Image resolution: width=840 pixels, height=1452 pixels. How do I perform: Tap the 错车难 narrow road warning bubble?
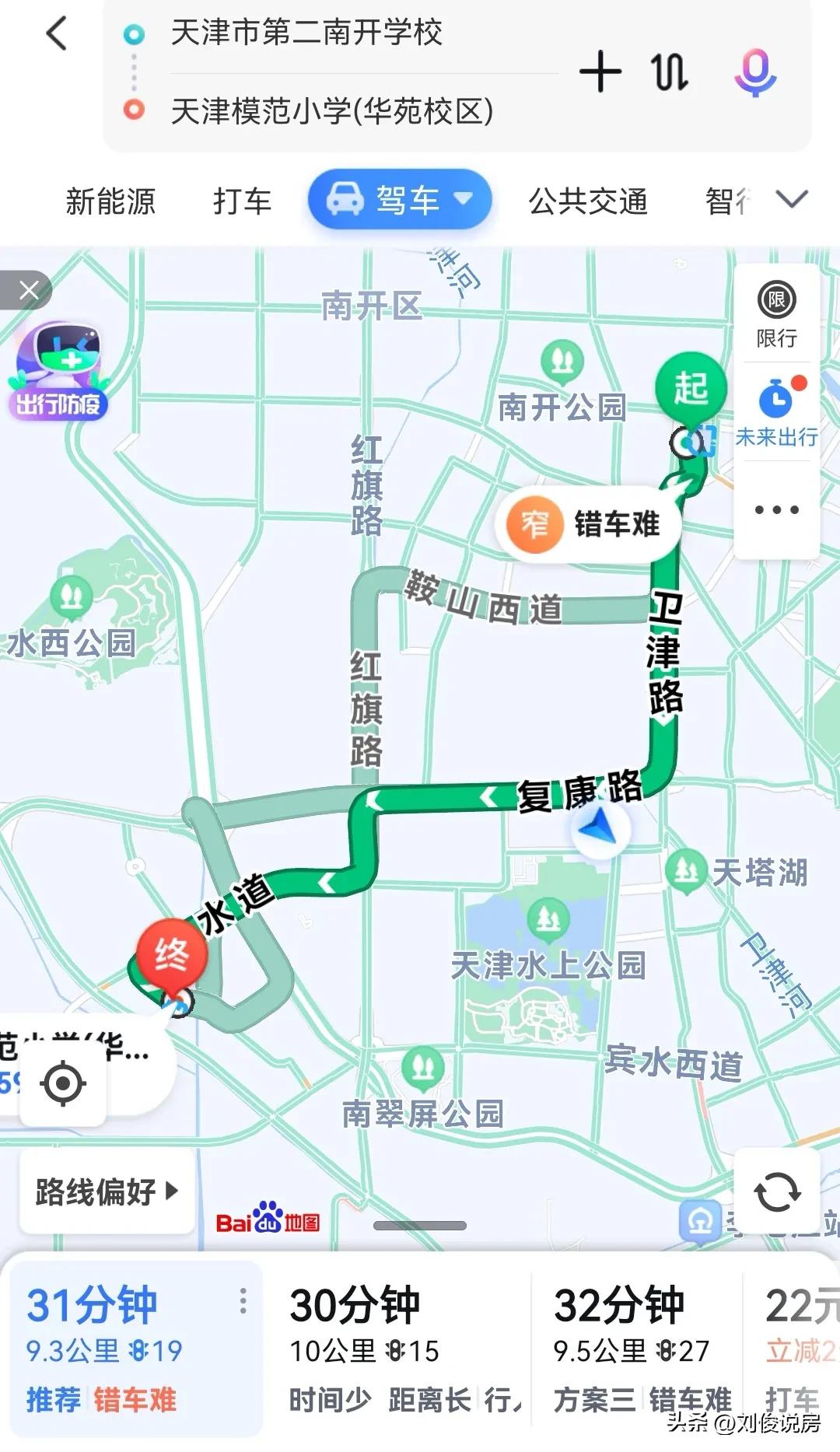[x=587, y=521]
